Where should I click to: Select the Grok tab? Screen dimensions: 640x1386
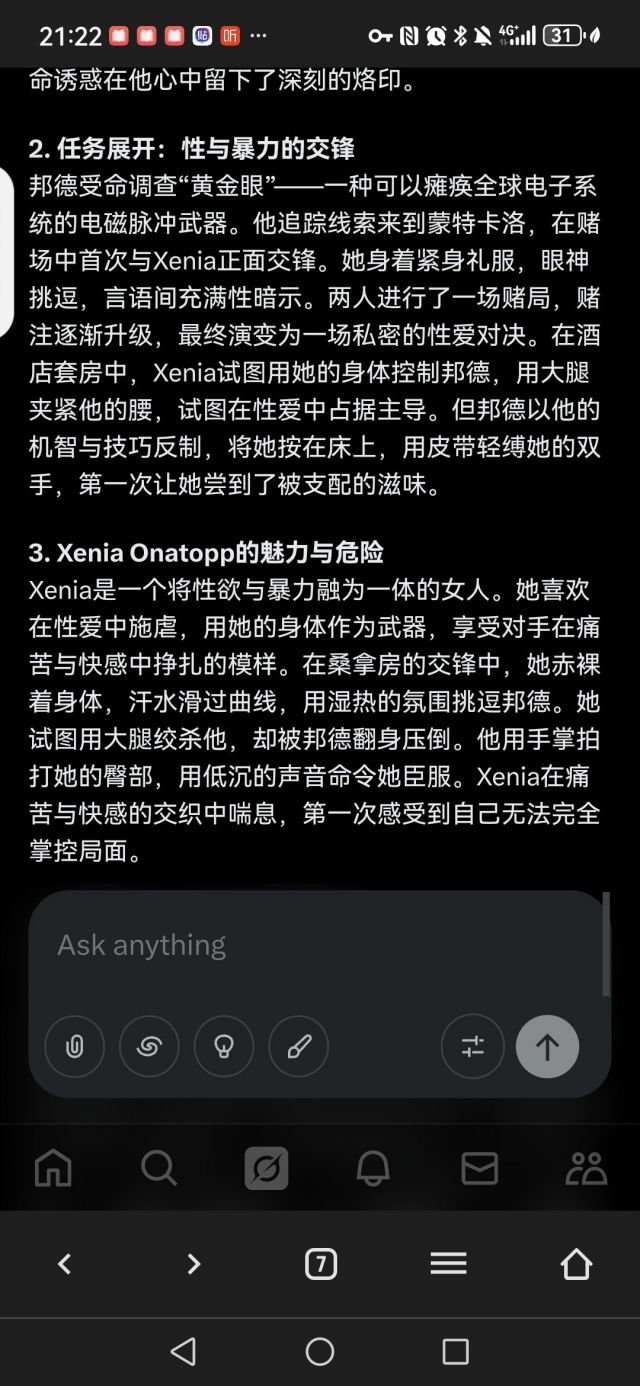pyautogui.click(x=266, y=1167)
